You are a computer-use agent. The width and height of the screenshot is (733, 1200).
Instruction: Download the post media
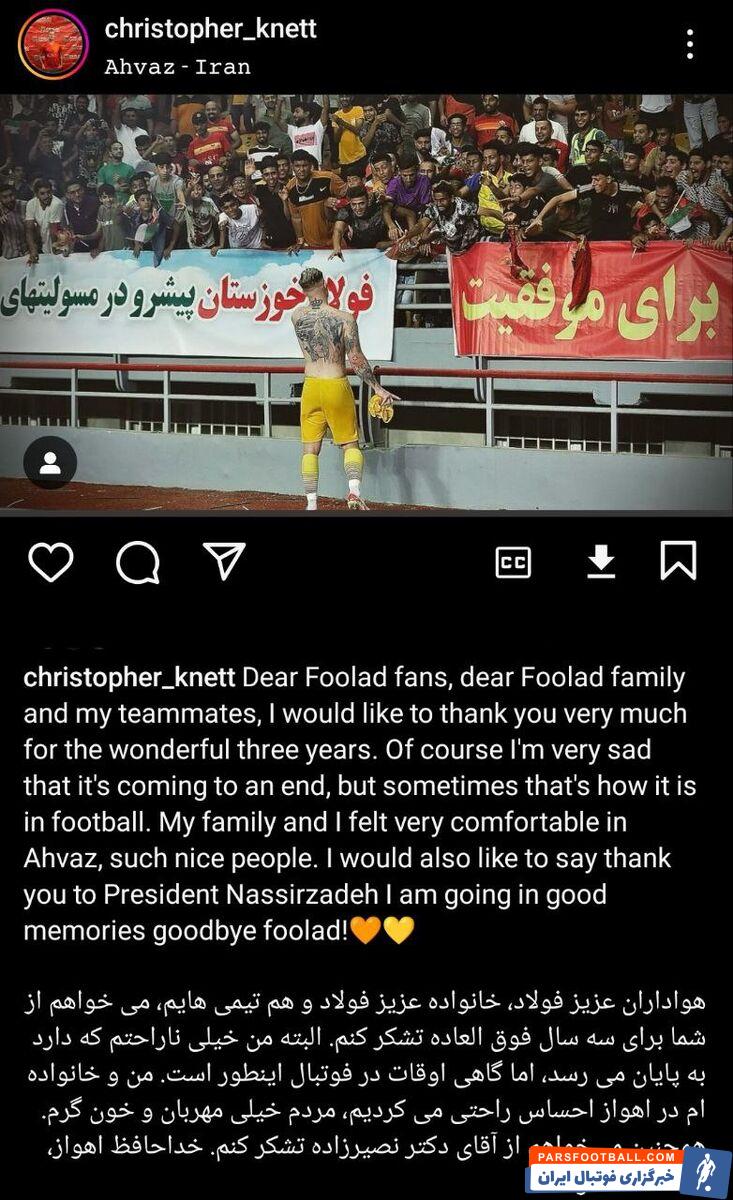(600, 563)
